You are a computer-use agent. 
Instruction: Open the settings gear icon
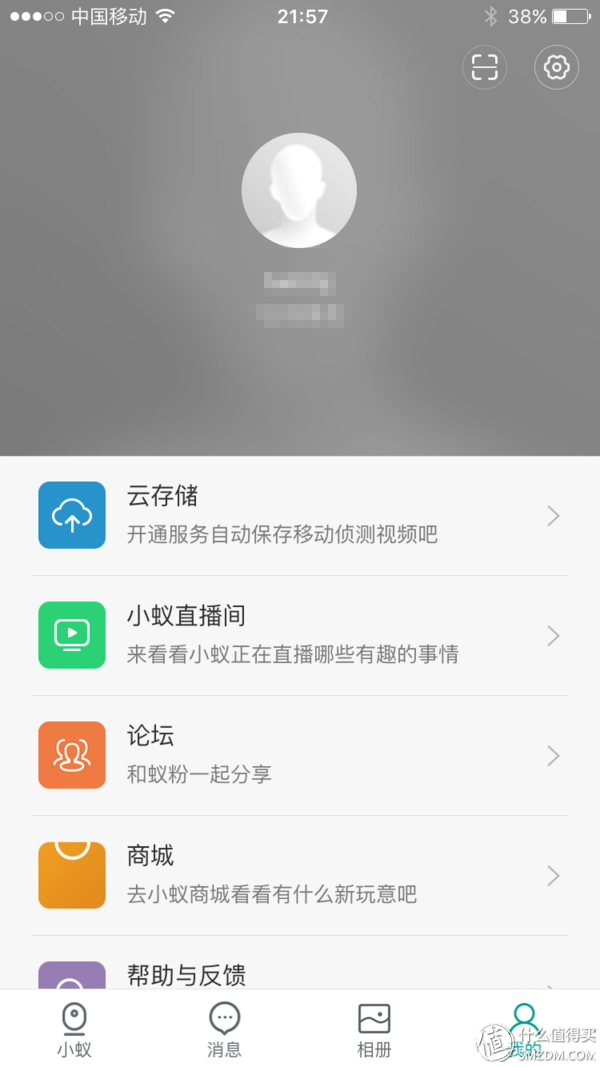coord(556,67)
